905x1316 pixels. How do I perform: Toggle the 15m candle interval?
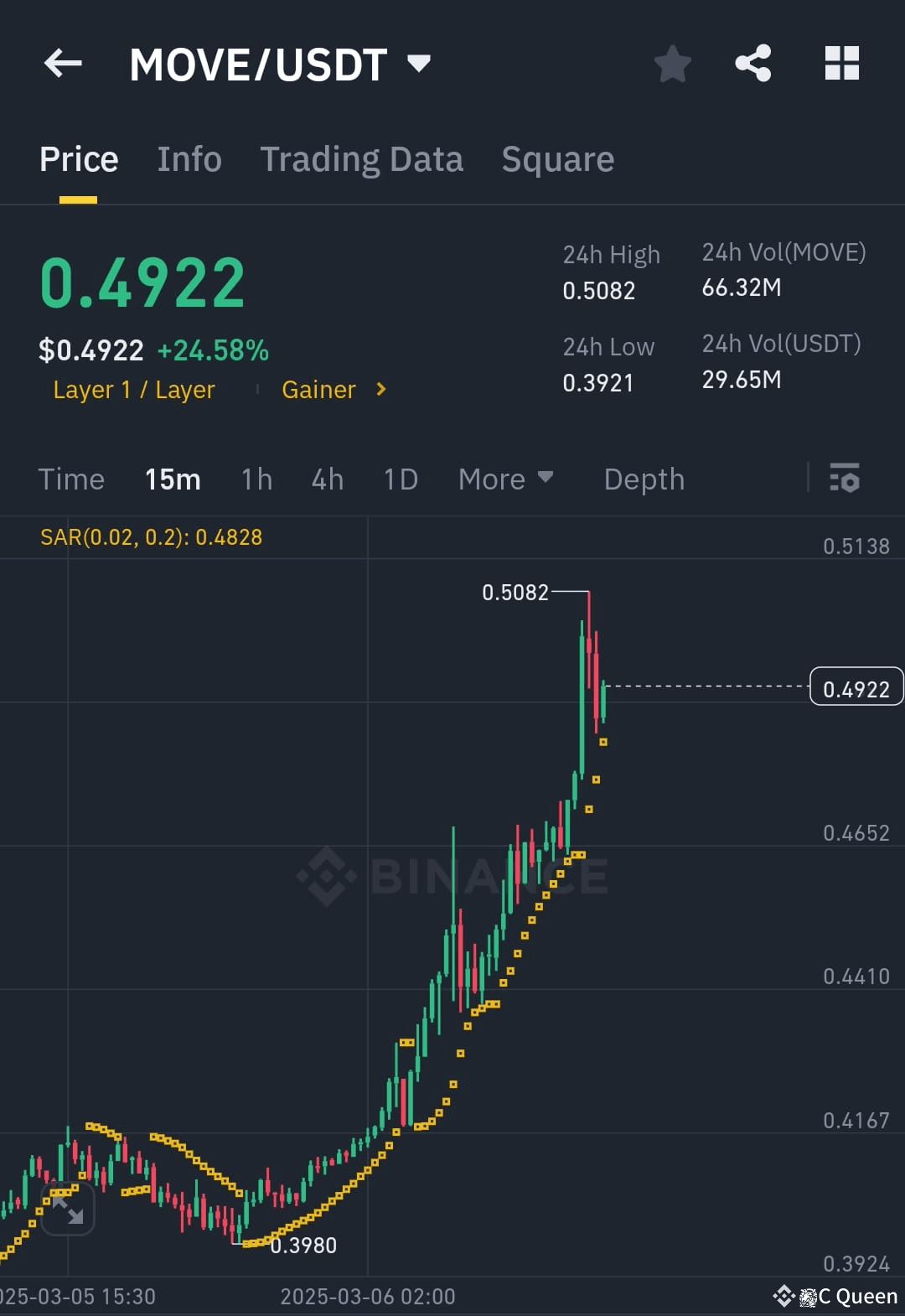pos(172,479)
